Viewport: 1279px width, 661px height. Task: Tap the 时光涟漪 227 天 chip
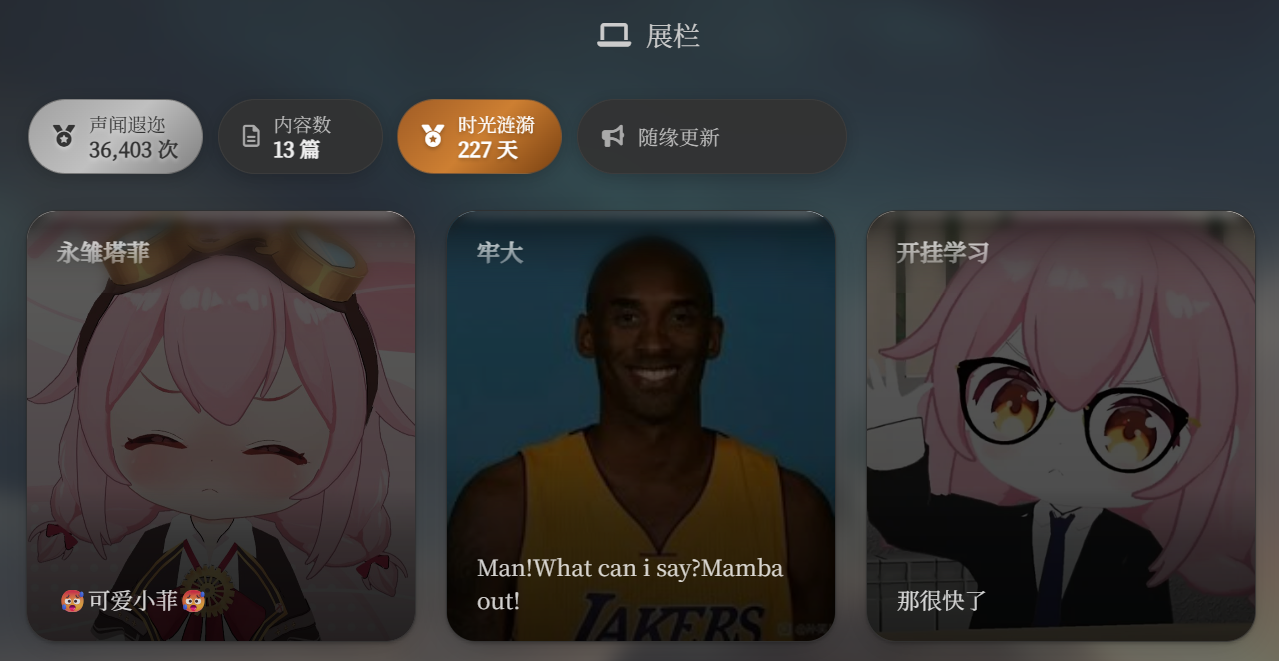click(479, 137)
